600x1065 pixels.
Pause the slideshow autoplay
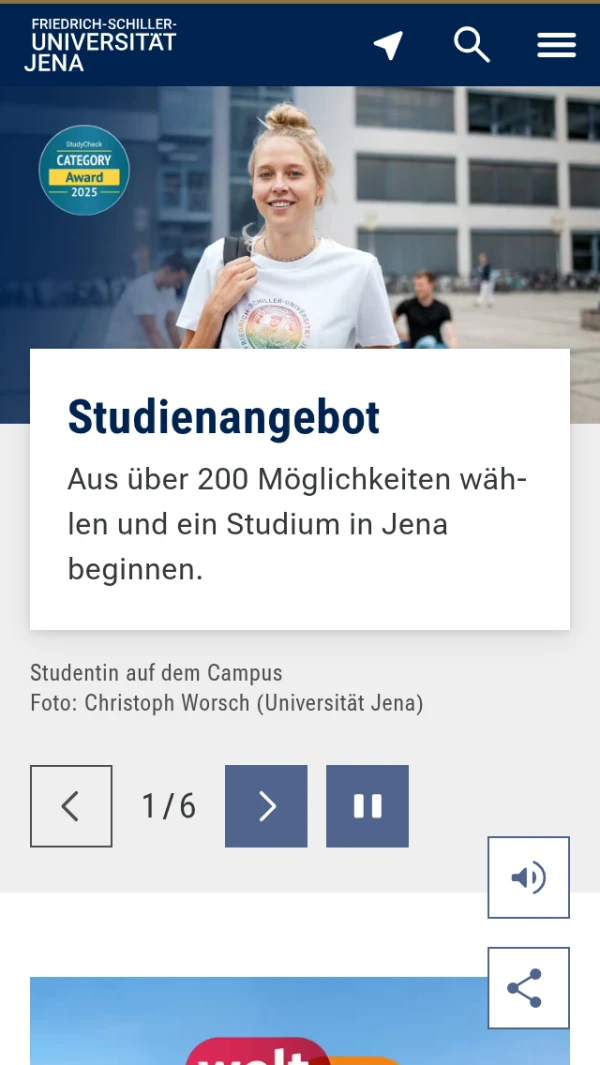(367, 806)
